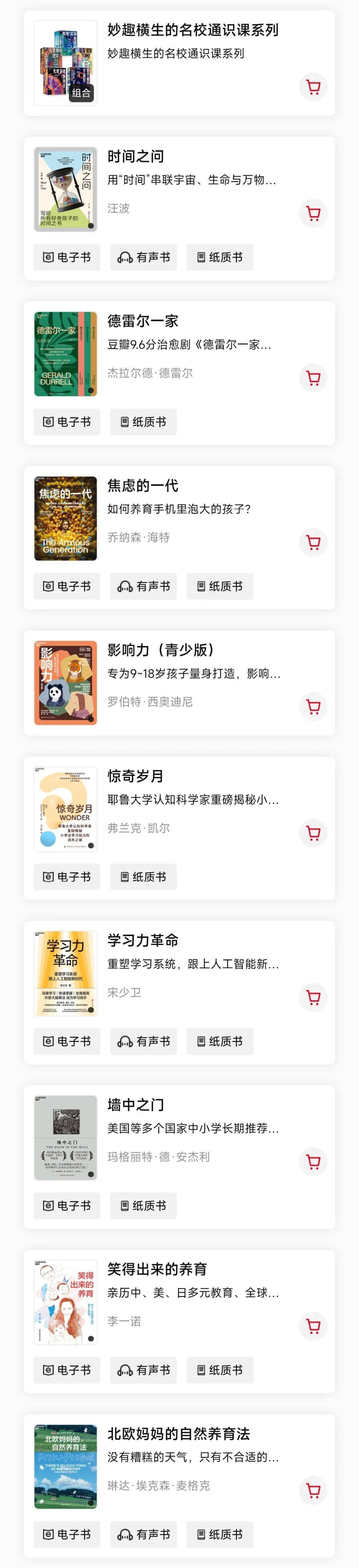Choose 有声书 format for 时间之问
This screenshot has height=1568, width=359.
(143, 258)
